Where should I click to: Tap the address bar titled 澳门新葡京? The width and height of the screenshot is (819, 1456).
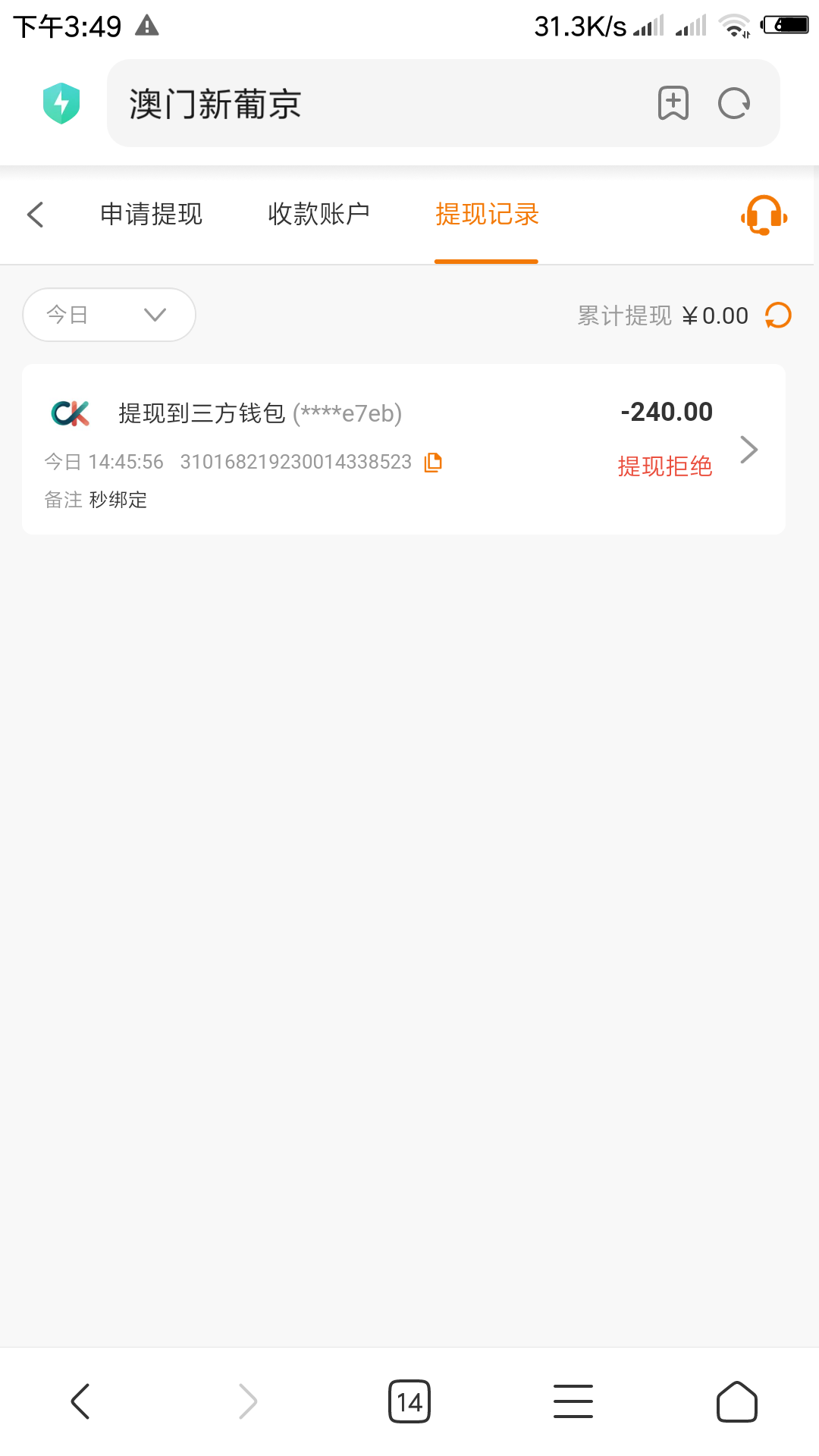[379, 103]
